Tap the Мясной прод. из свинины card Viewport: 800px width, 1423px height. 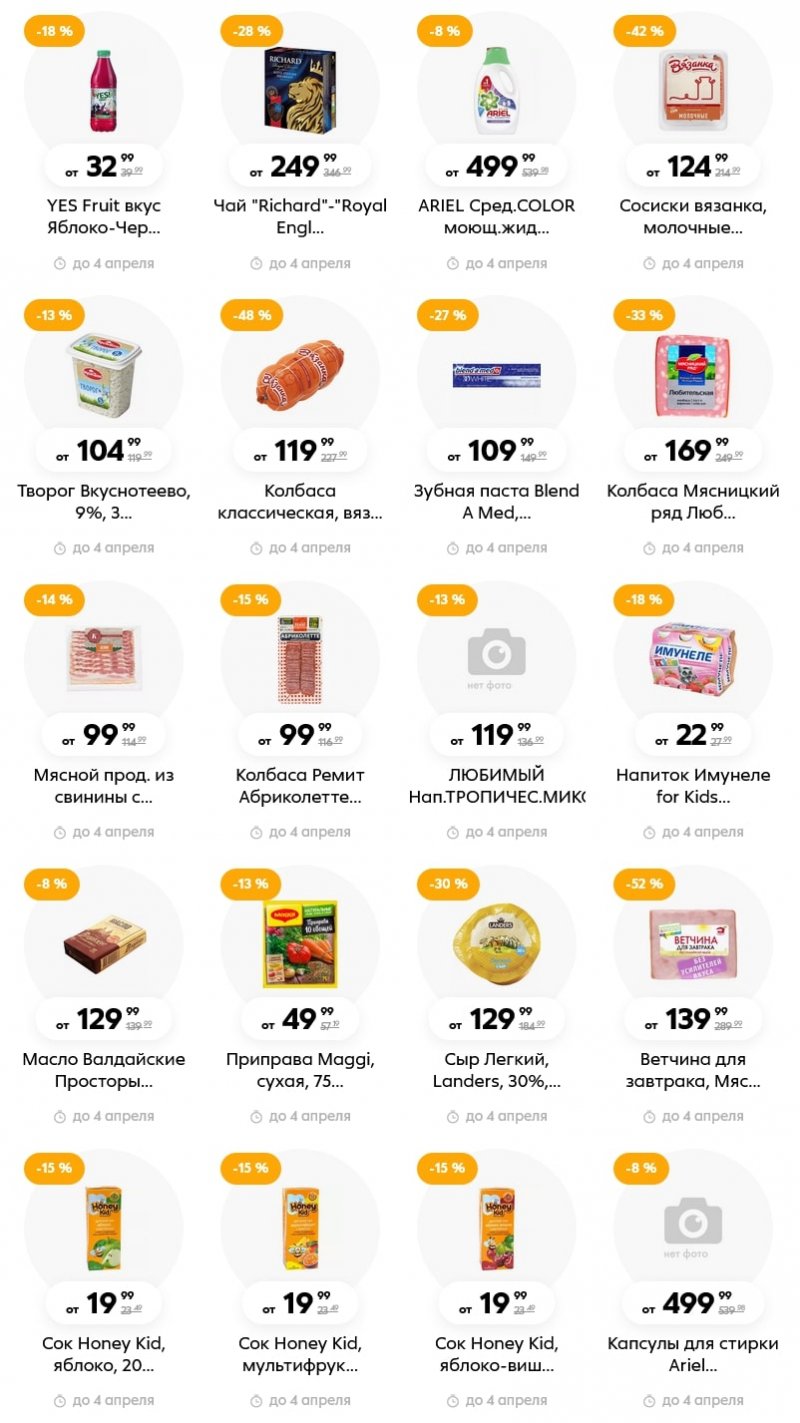click(x=103, y=785)
